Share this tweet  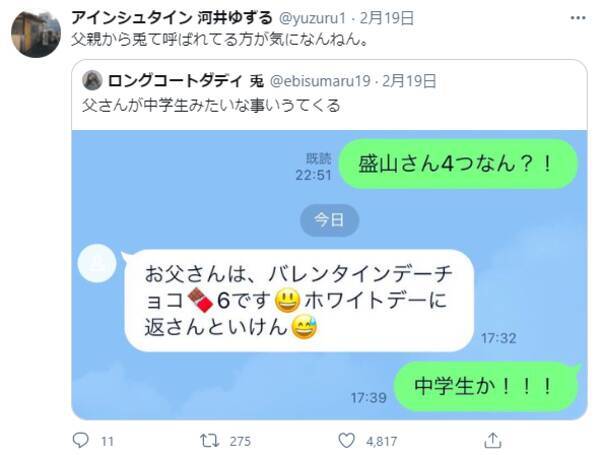click(x=491, y=439)
